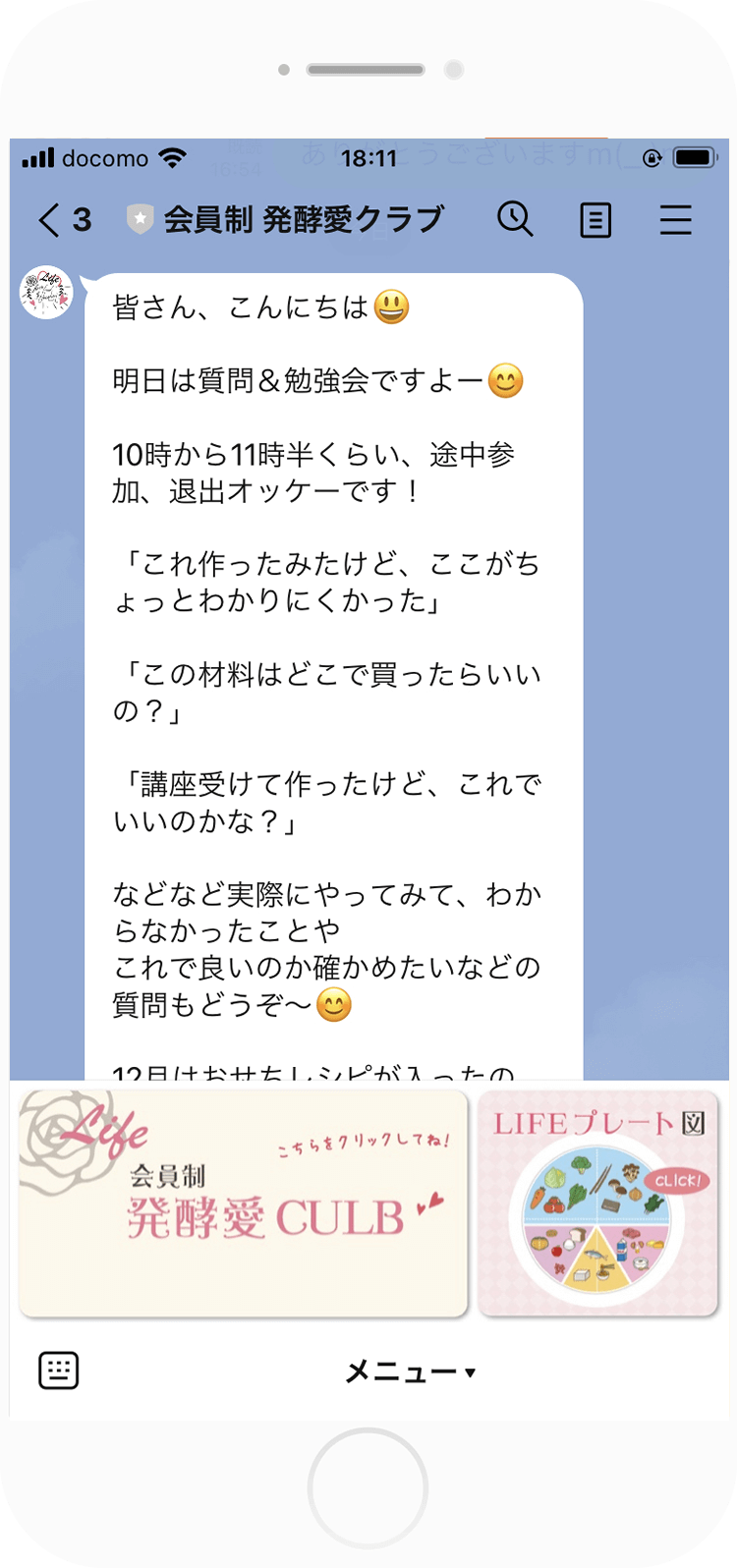Open the 会員制 発酵愛 CULB banner
Screen dimensions: 737x1568
243,1202
